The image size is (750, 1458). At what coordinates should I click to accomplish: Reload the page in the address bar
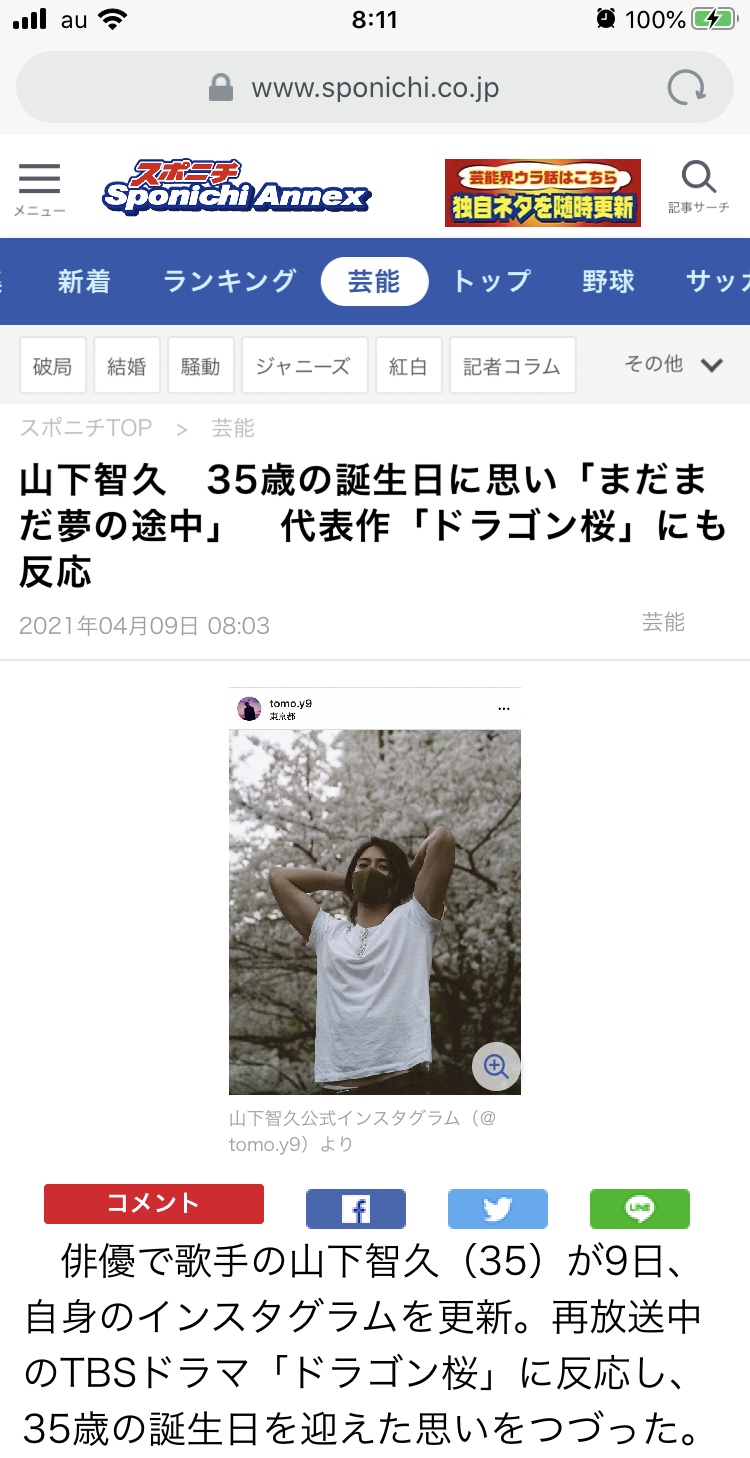(x=686, y=88)
